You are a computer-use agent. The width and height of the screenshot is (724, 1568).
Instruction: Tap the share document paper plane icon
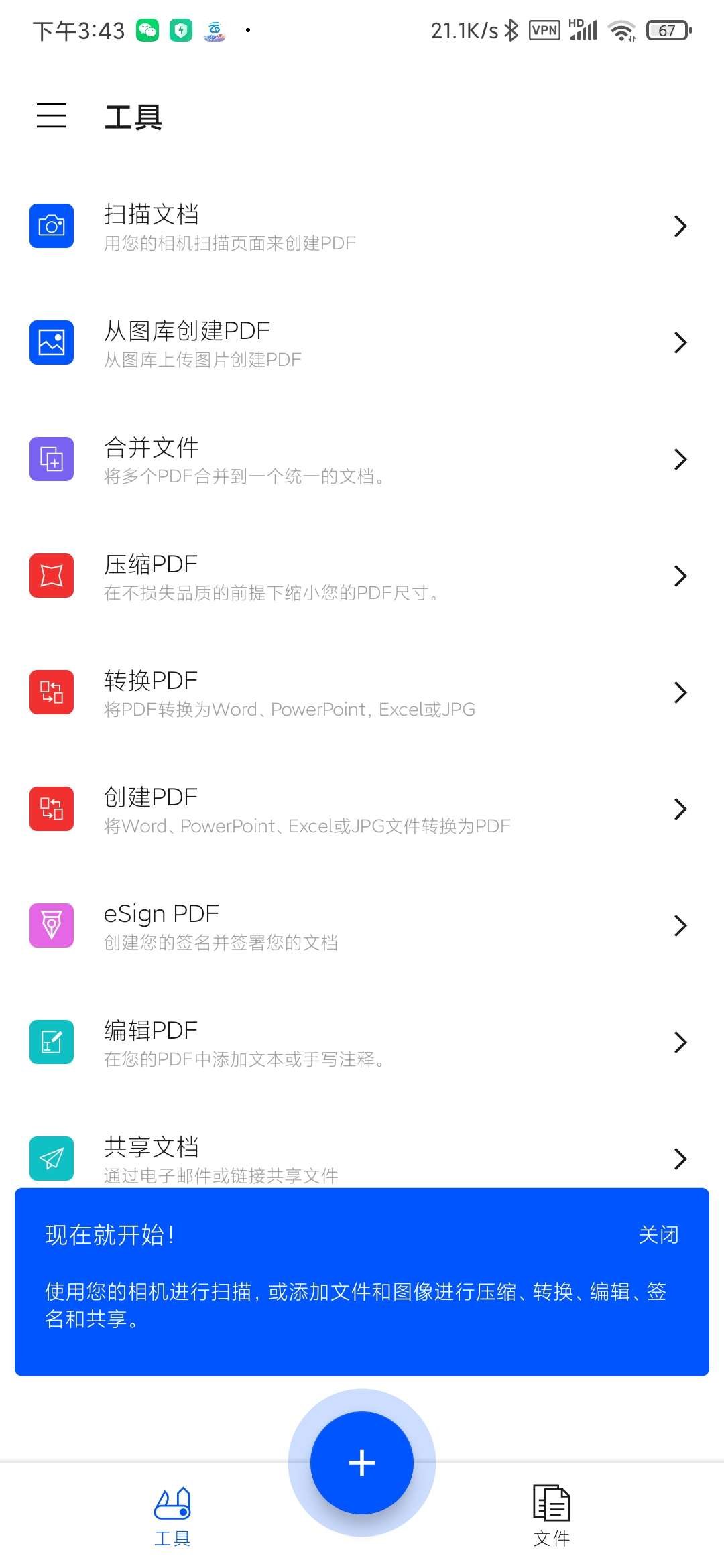51,1159
